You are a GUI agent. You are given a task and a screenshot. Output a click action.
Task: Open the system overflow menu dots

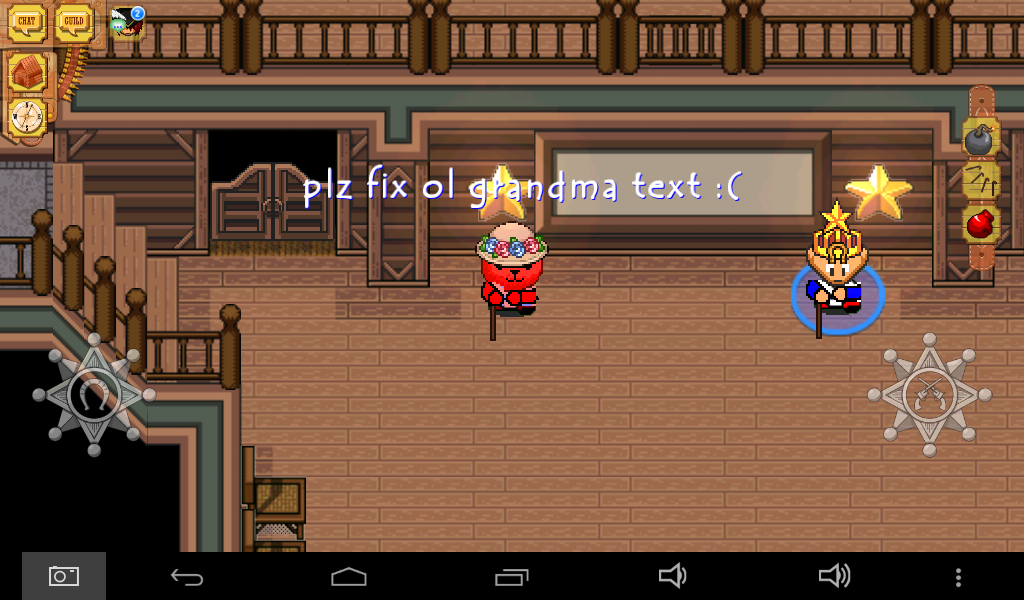click(x=958, y=576)
